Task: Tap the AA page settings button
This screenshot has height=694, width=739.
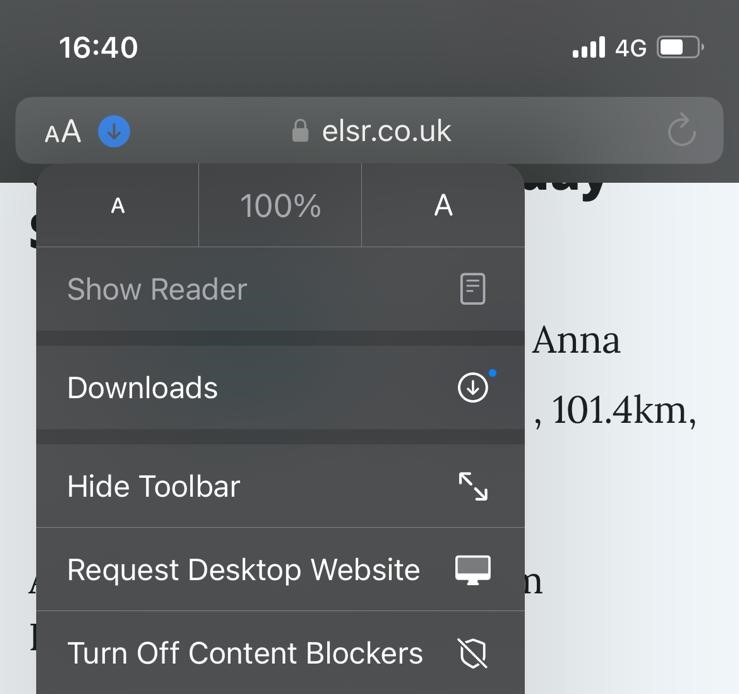Action: coord(63,131)
